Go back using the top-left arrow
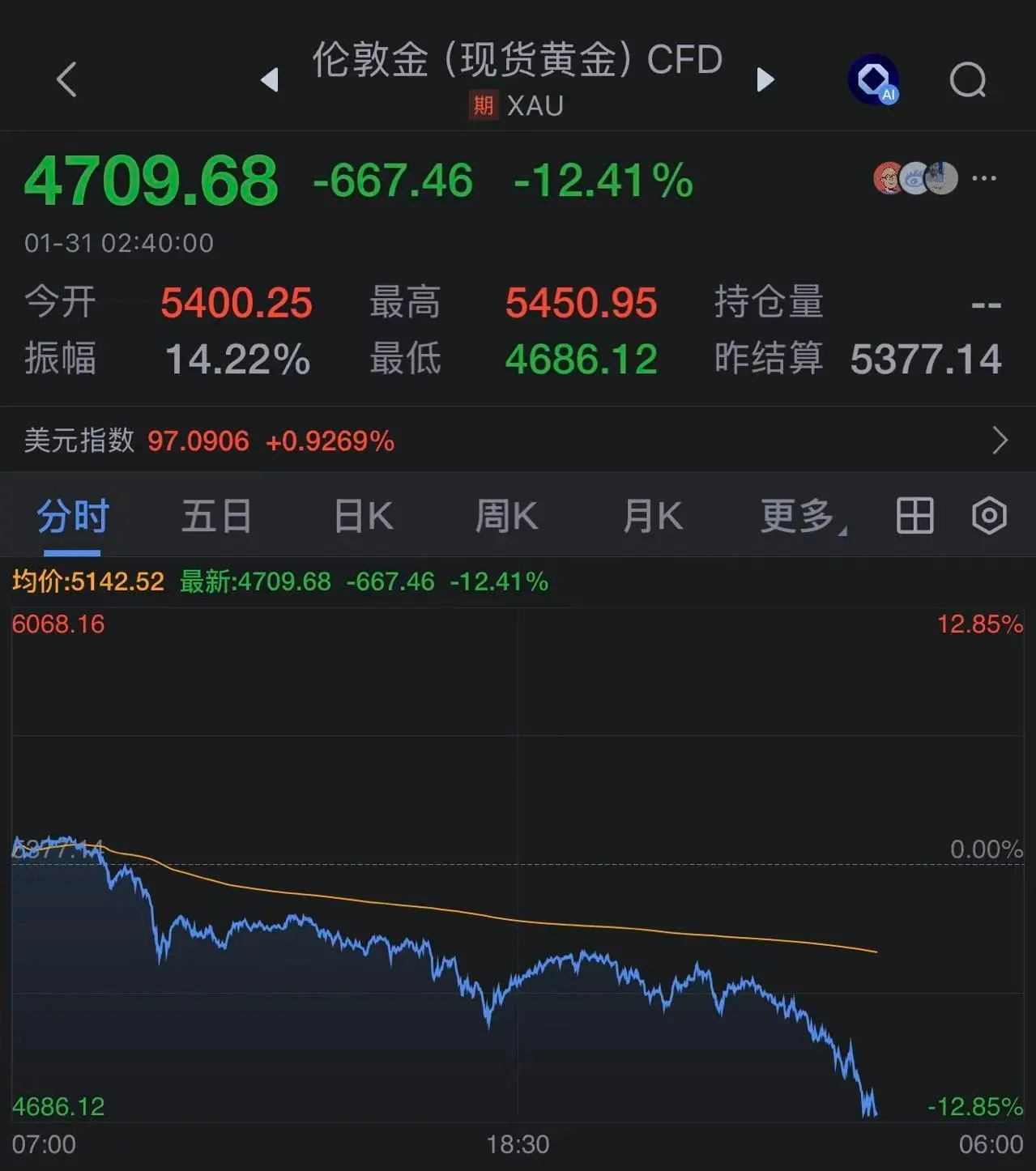The height and width of the screenshot is (1171, 1036). point(67,79)
